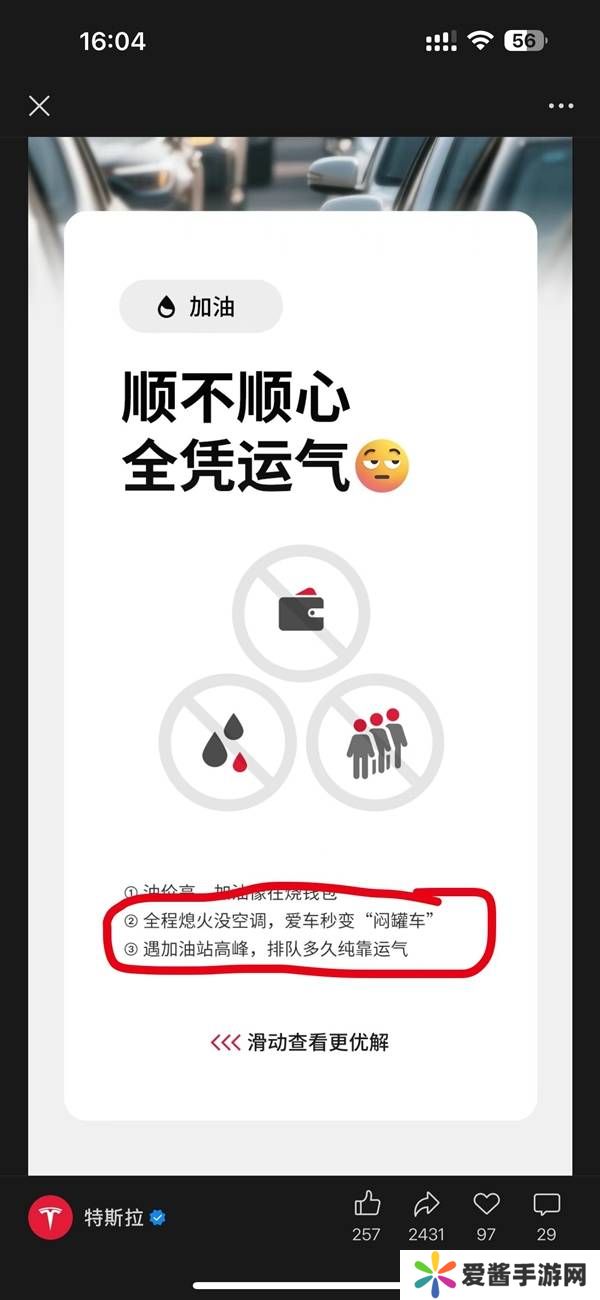
Task: Like this Tesla post
Action: click(367, 1204)
